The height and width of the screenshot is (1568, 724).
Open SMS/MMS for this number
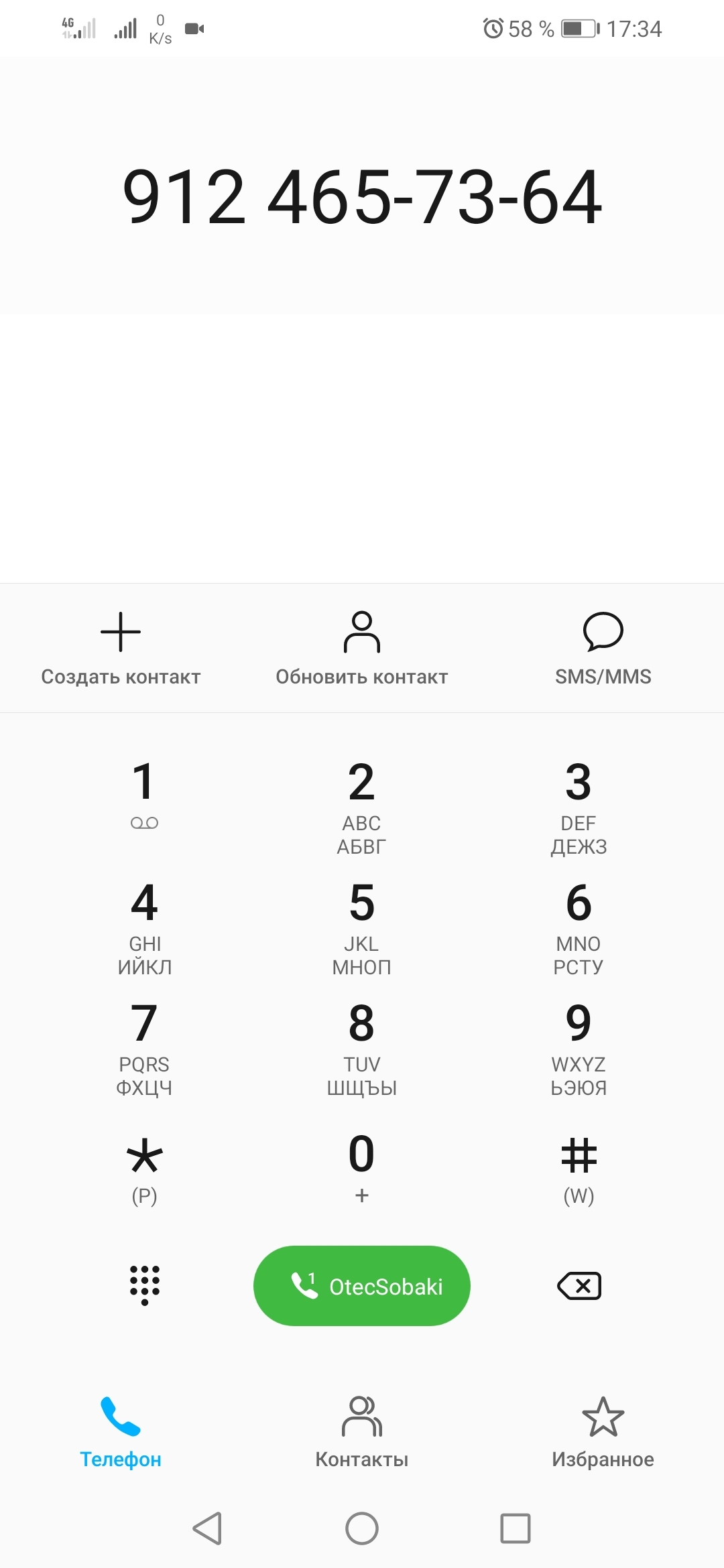603,647
